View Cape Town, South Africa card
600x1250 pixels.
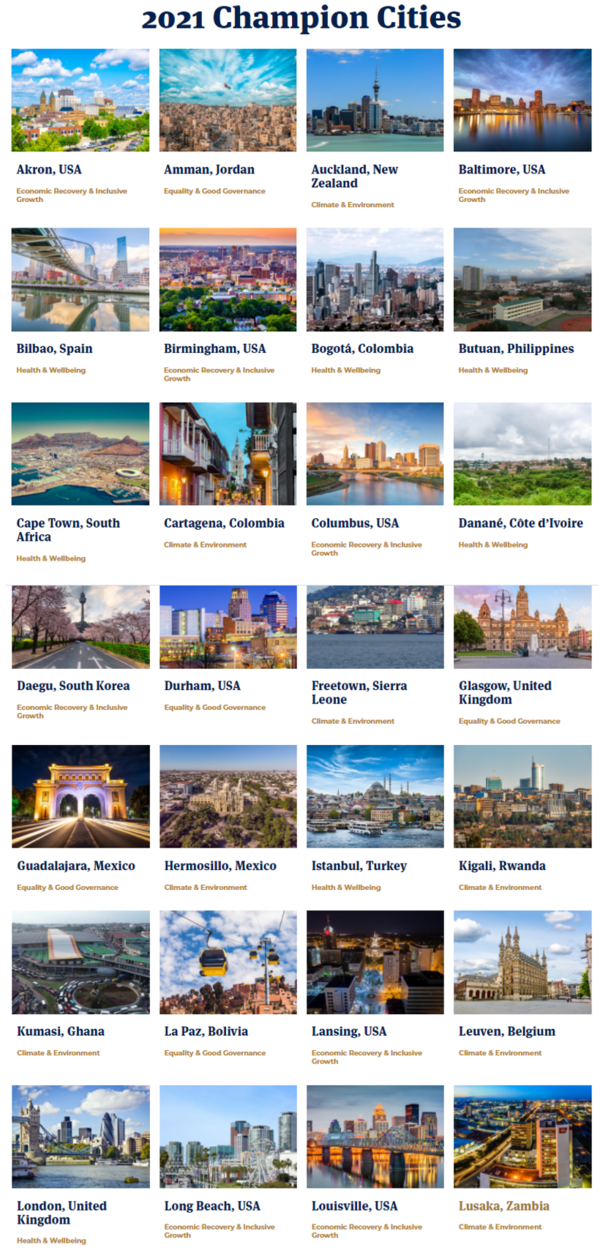coord(80,454)
